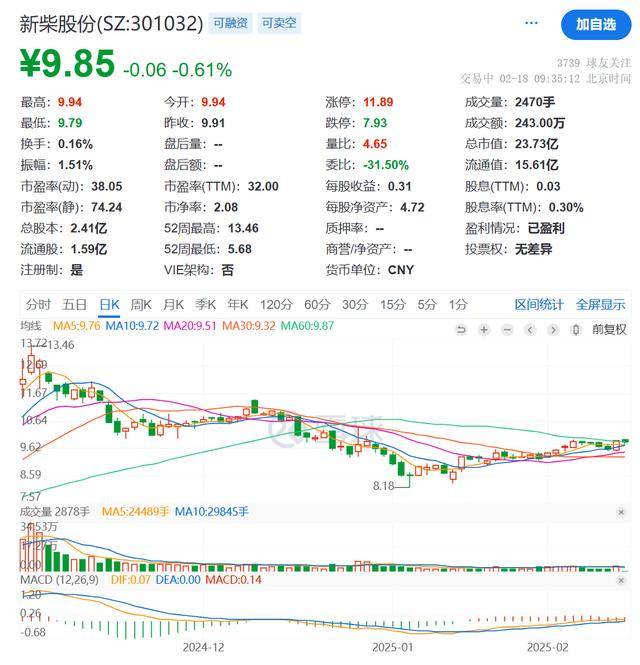640x665 pixels.
Task: Select the 5分 interval tab
Action: click(427, 305)
